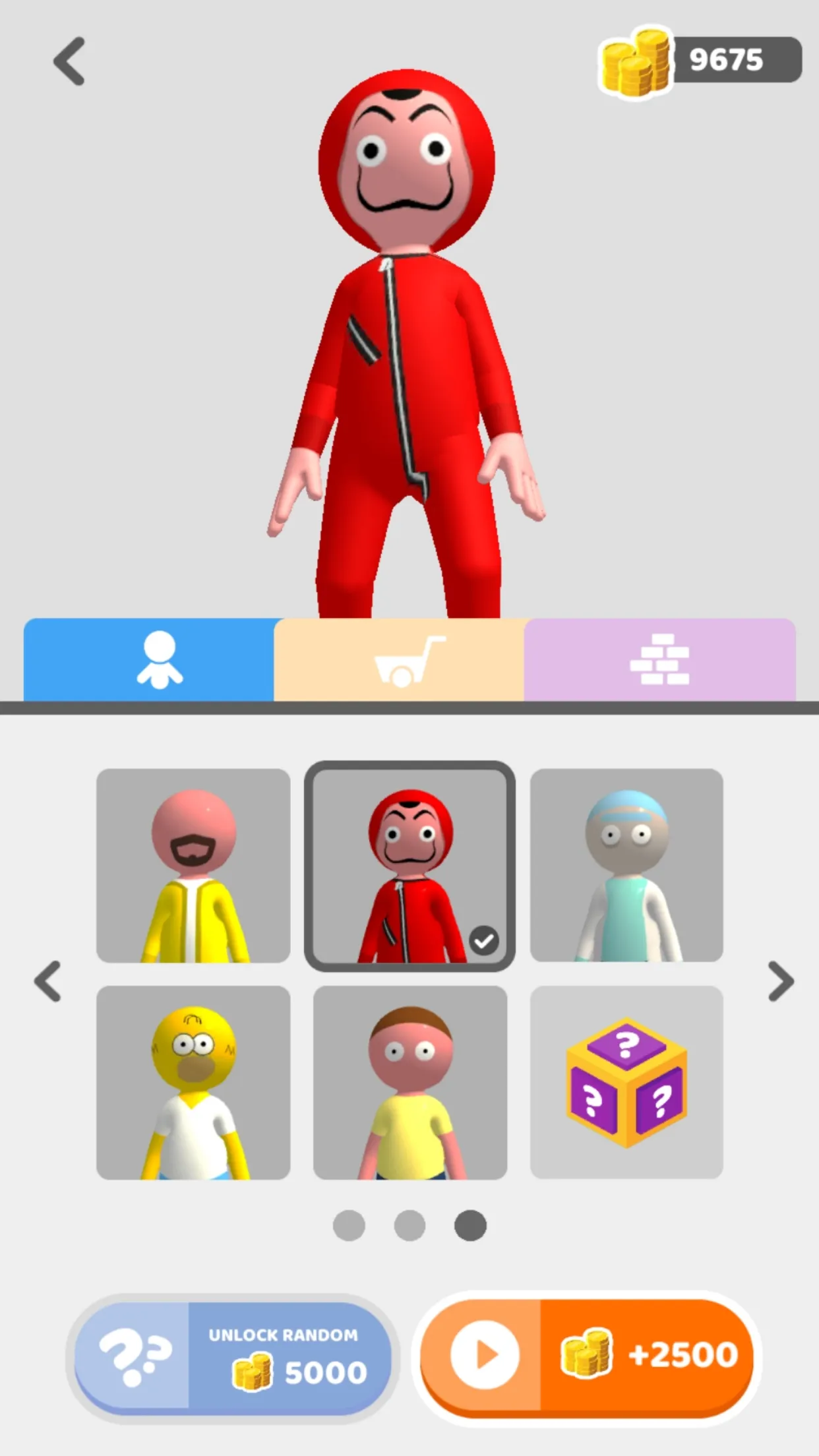Viewport: 819px width, 1456px height.
Task: Click the back arrow at top left
Action: [x=68, y=61]
